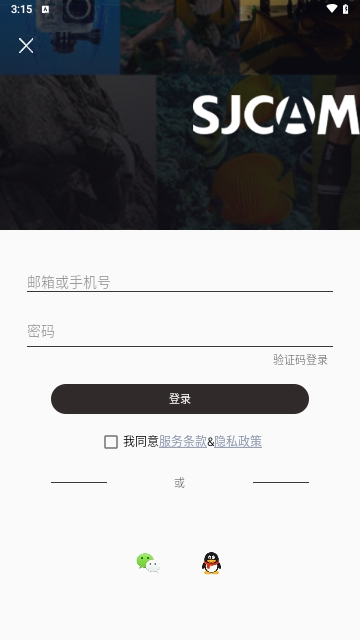Log in with QQ penguin icon
The width and height of the screenshot is (360, 640).
(211, 563)
